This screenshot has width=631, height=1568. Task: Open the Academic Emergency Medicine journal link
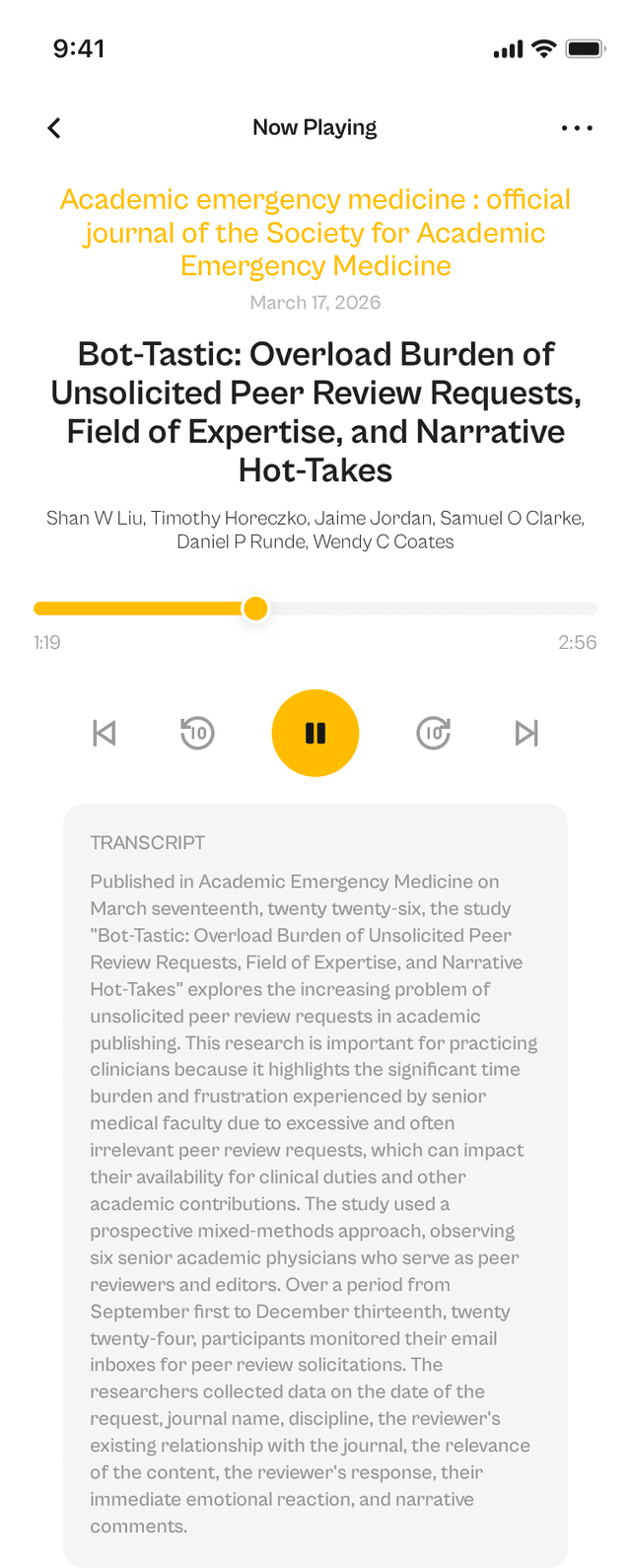(x=315, y=233)
